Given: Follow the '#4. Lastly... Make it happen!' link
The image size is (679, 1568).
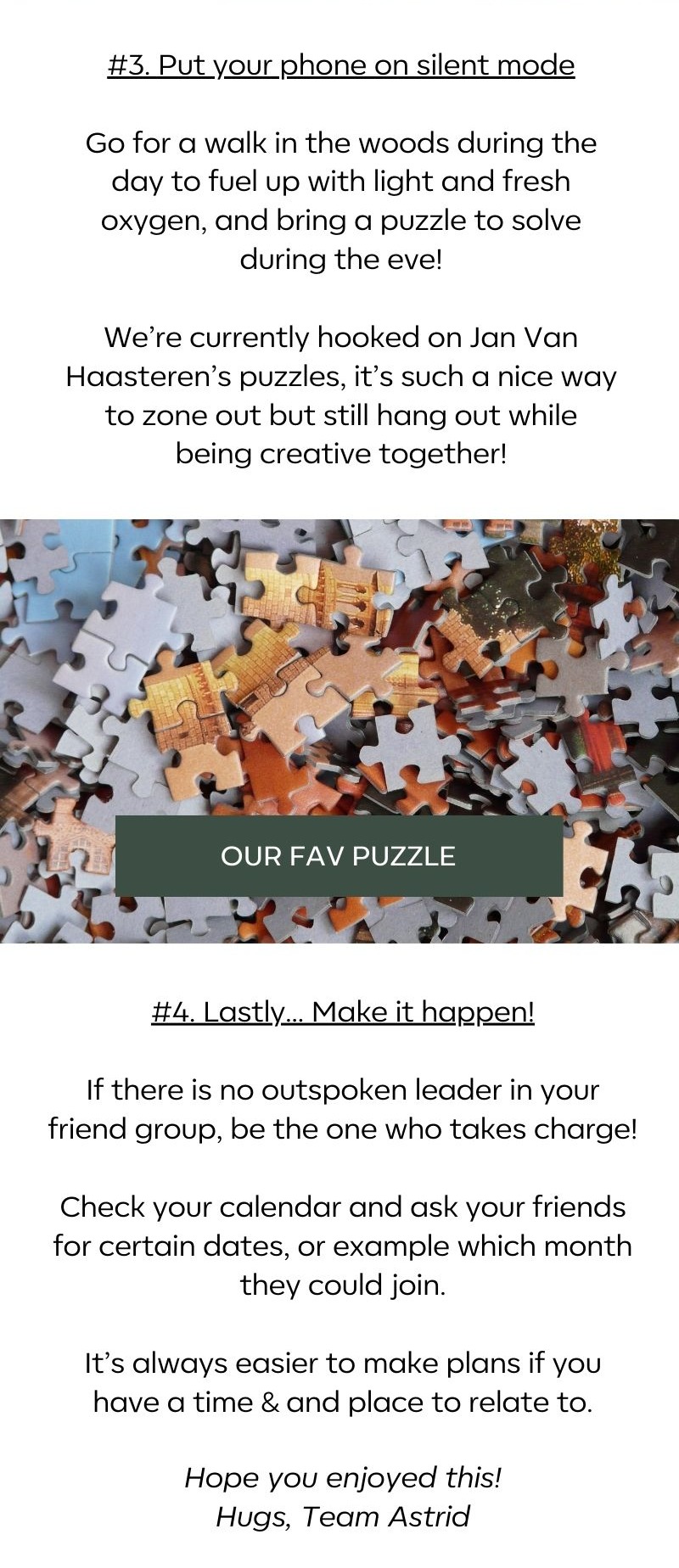Looking at the screenshot, I should (x=343, y=1011).
